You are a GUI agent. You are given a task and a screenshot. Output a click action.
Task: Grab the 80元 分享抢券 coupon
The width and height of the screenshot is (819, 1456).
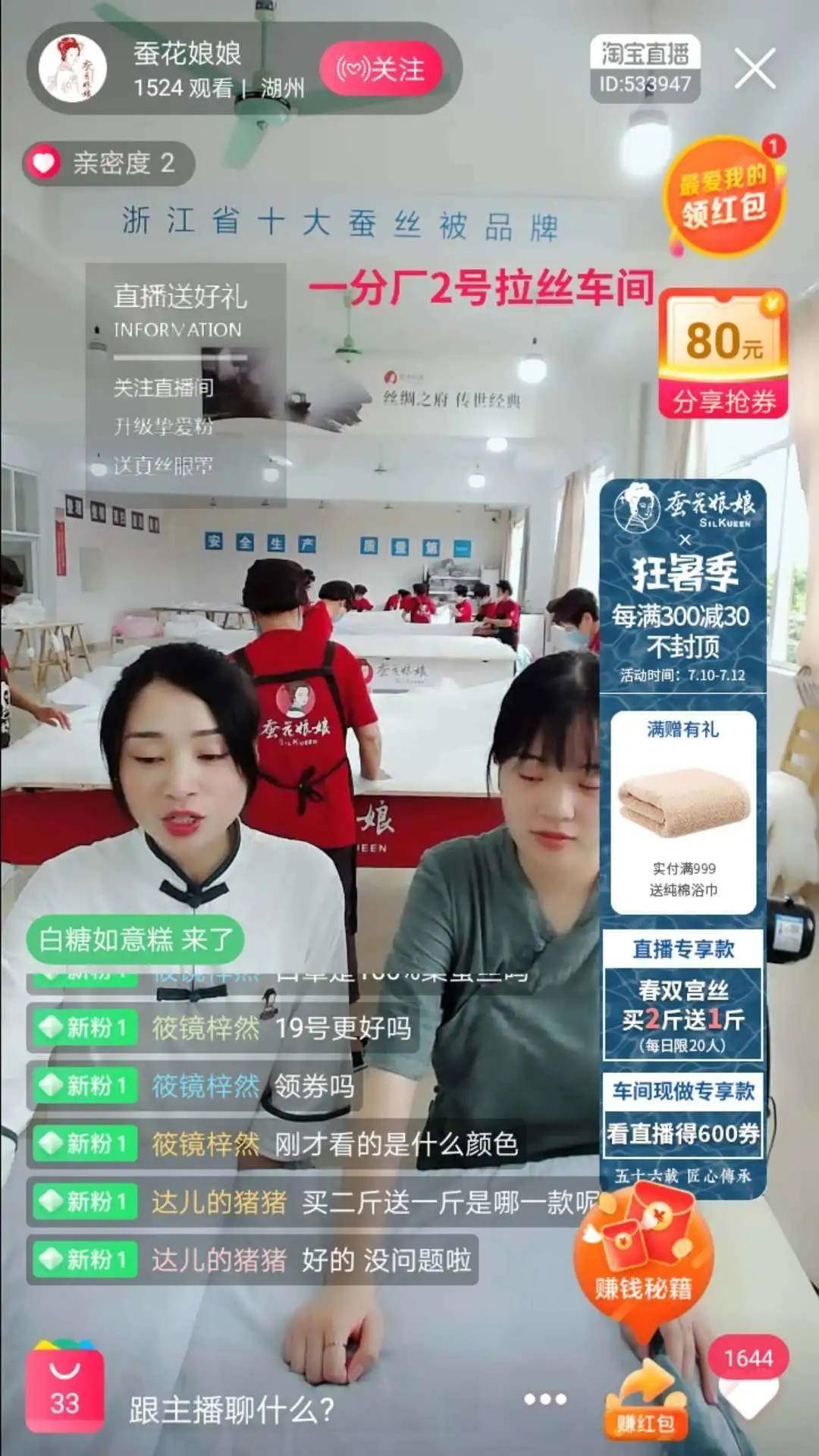tap(723, 354)
